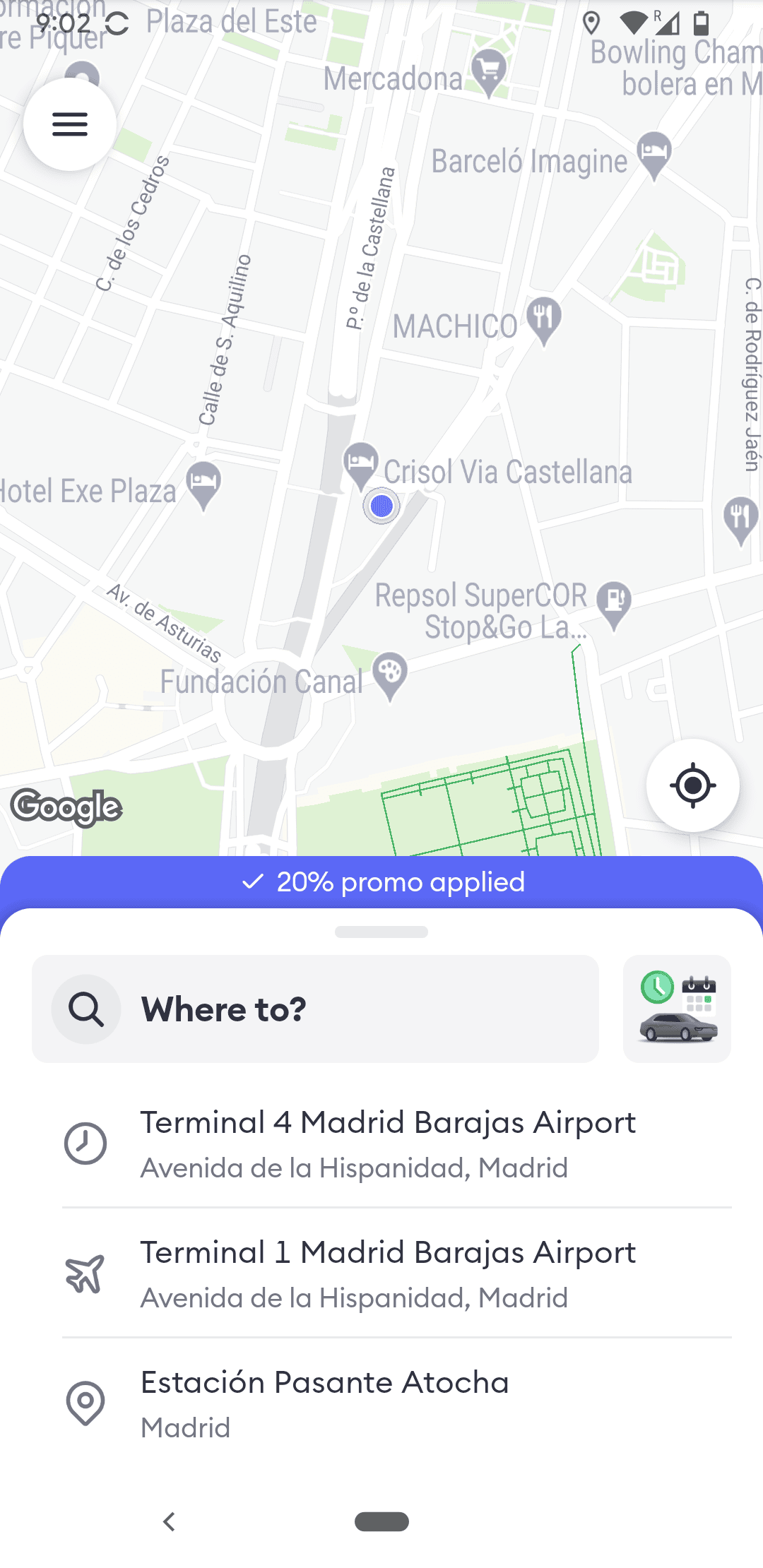
Task: Click the clock icon beside Terminal 4
Action: click(x=85, y=1143)
